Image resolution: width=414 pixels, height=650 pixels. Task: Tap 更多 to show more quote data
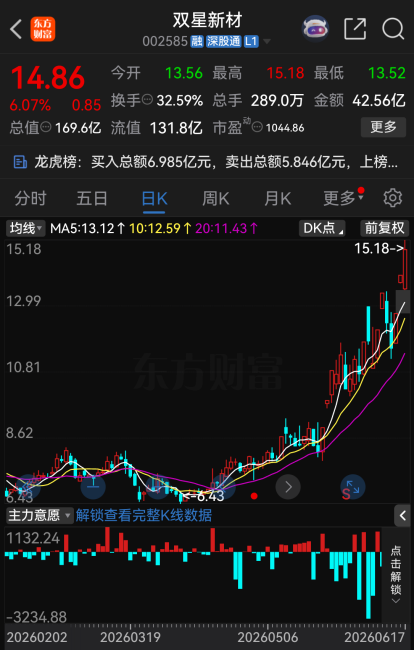coord(383,127)
